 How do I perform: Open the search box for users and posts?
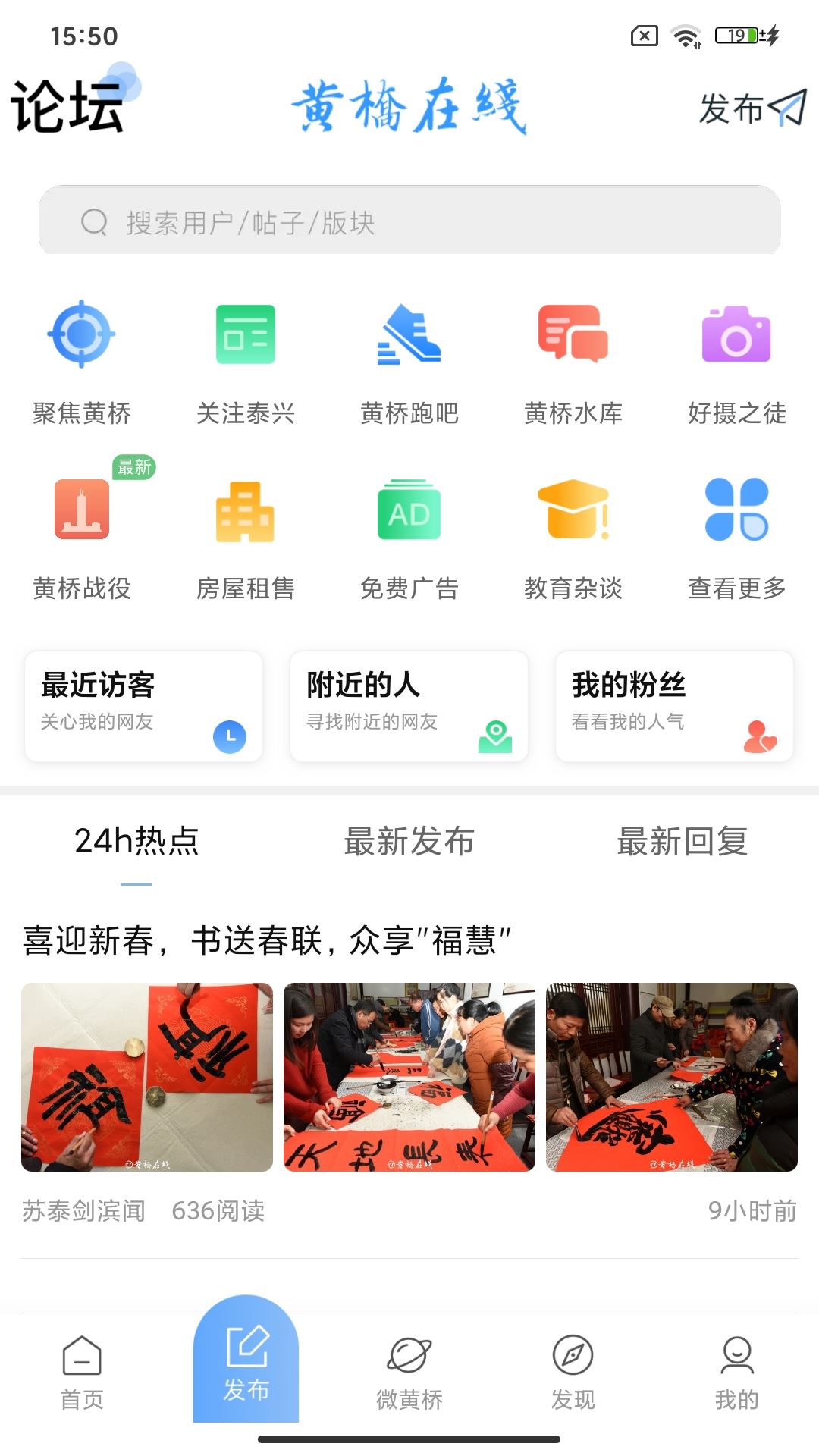409,221
